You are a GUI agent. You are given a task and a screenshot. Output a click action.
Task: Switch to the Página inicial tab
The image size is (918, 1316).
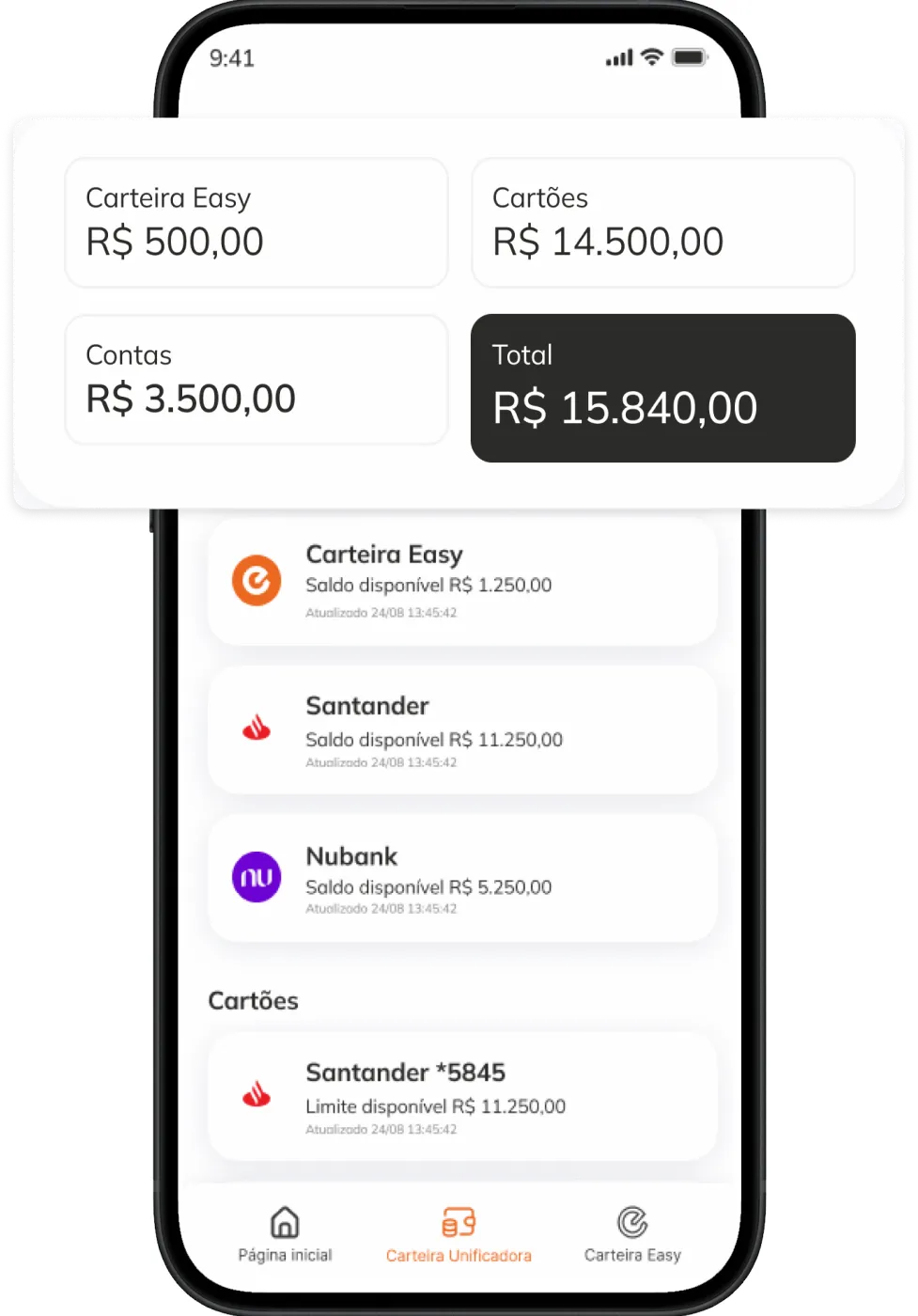[x=285, y=1236]
